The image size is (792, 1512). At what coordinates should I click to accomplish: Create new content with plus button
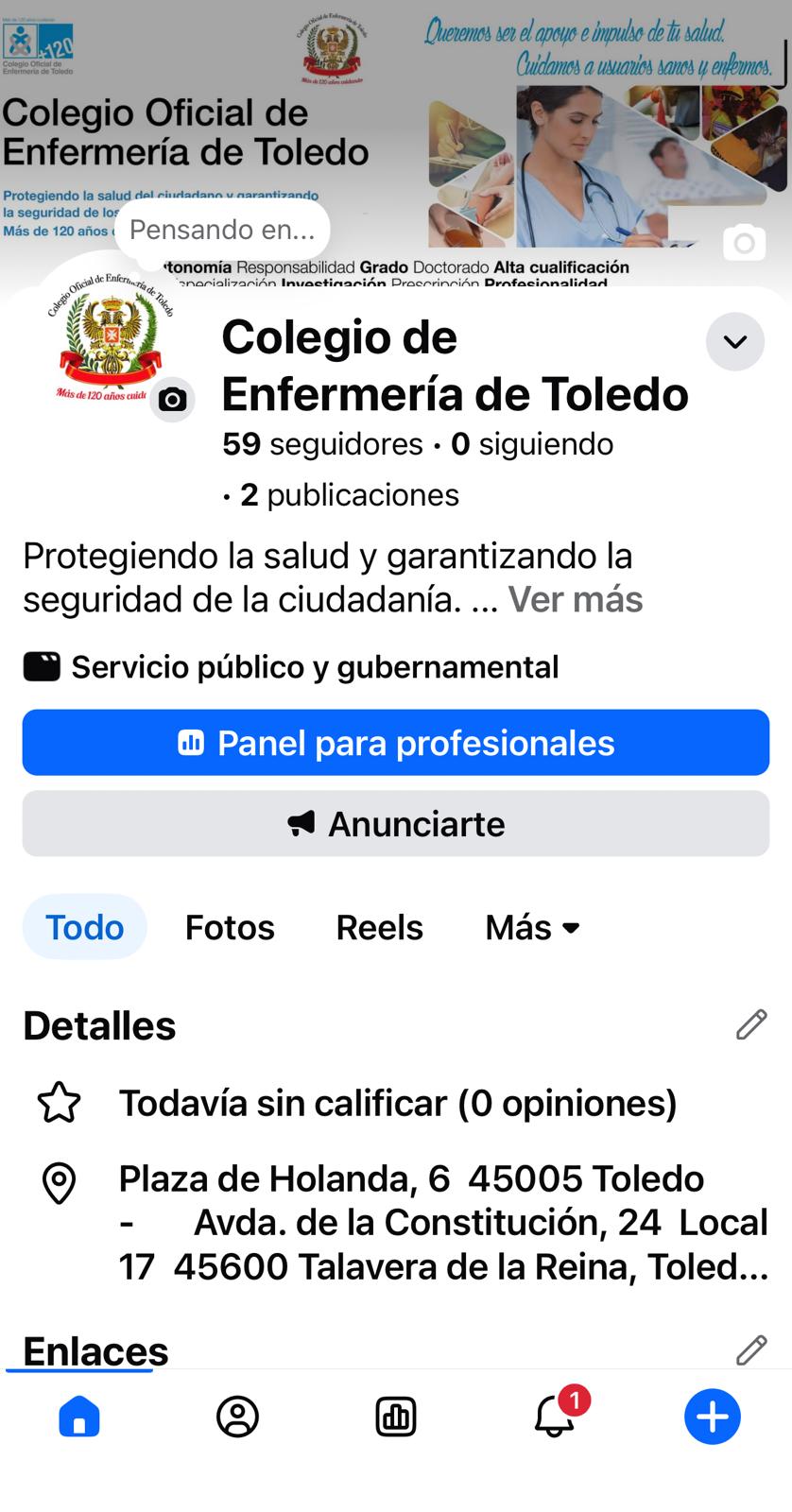(x=712, y=1417)
